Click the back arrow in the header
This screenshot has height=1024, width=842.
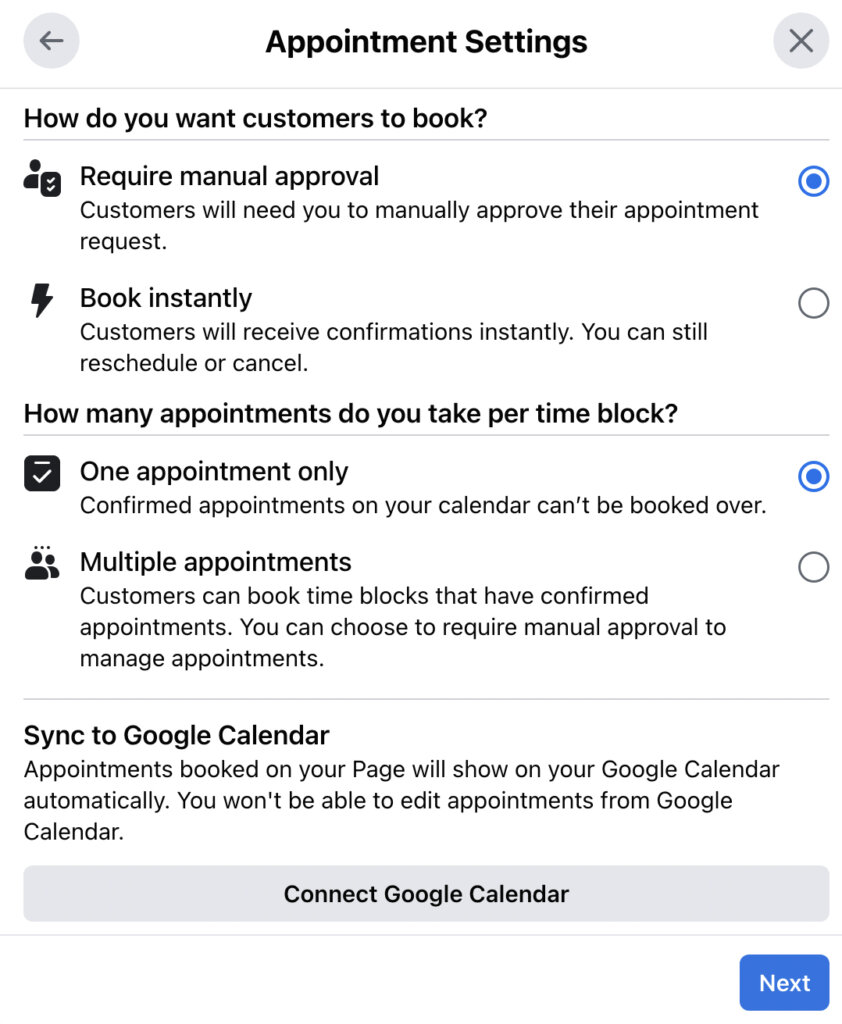(50, 41)
